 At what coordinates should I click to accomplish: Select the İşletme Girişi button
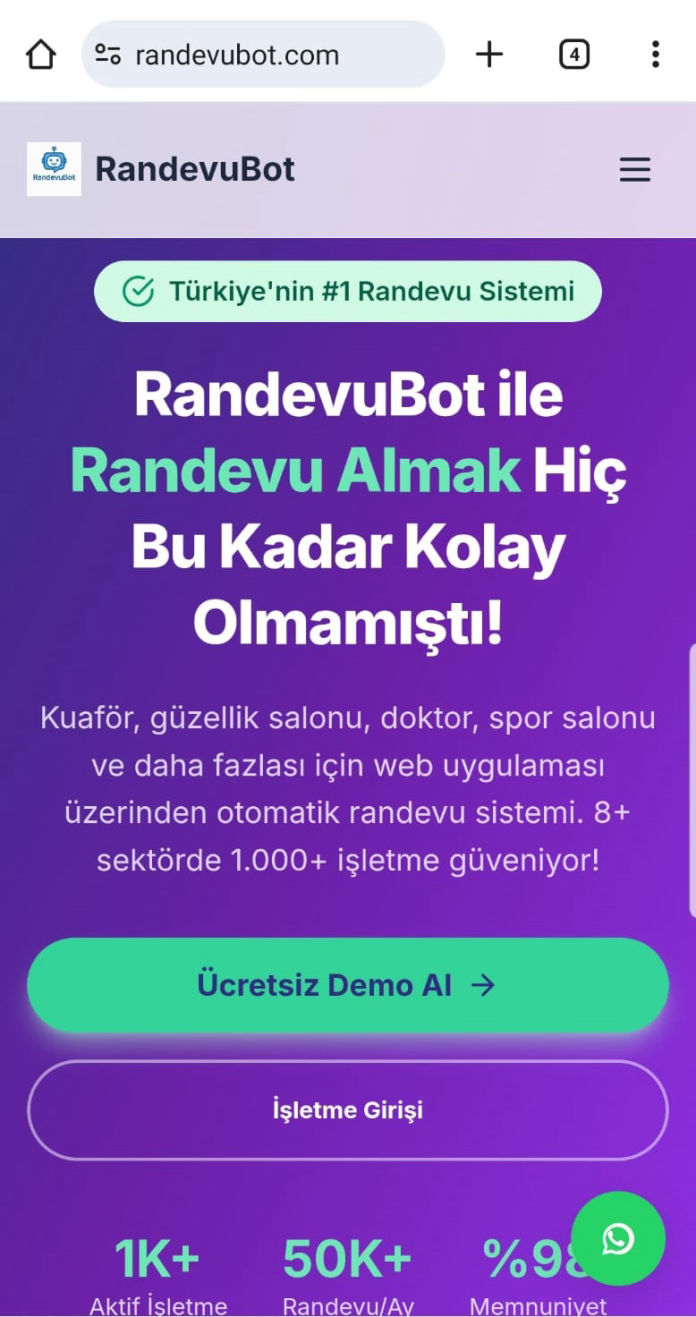click(x=347, y=1110)
